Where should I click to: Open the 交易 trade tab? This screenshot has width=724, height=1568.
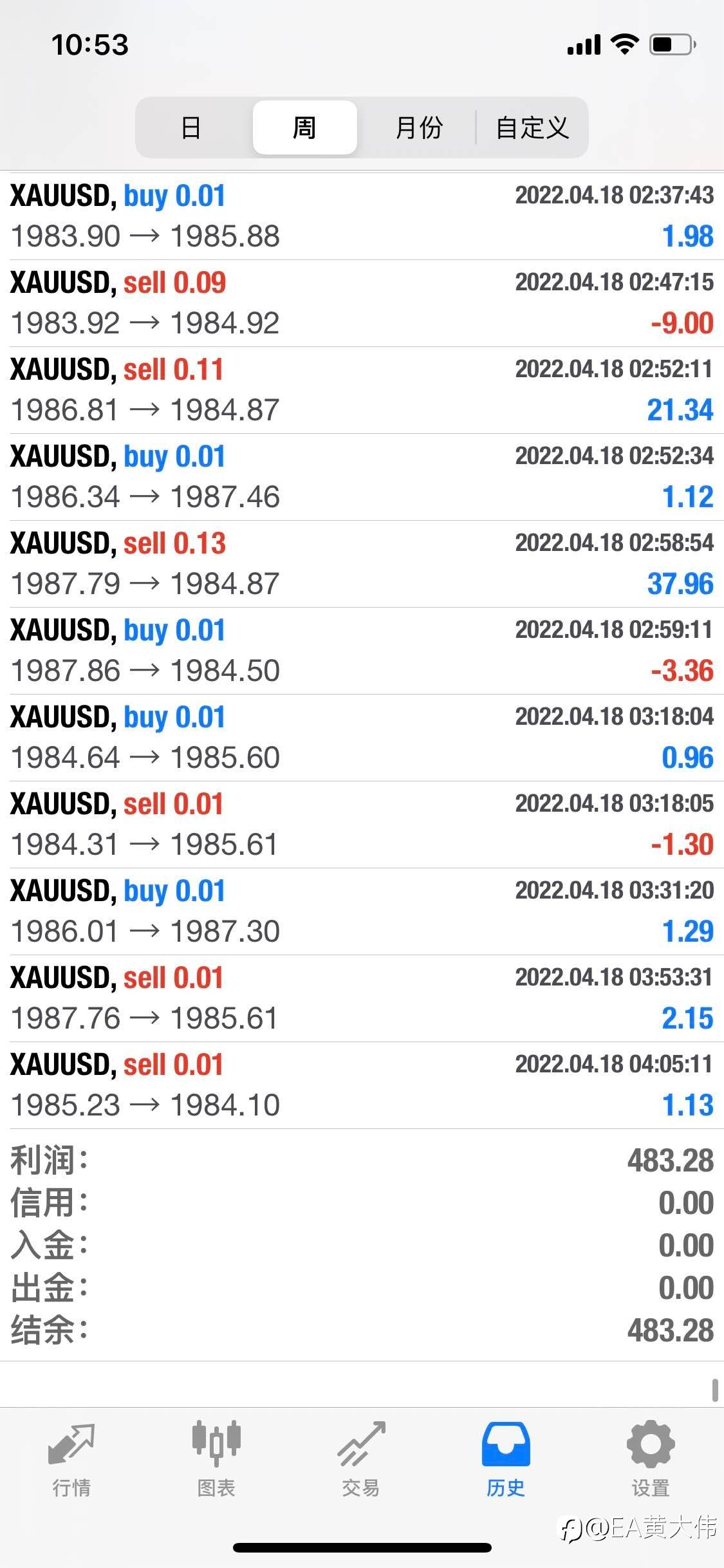(x=361, y=1460)
